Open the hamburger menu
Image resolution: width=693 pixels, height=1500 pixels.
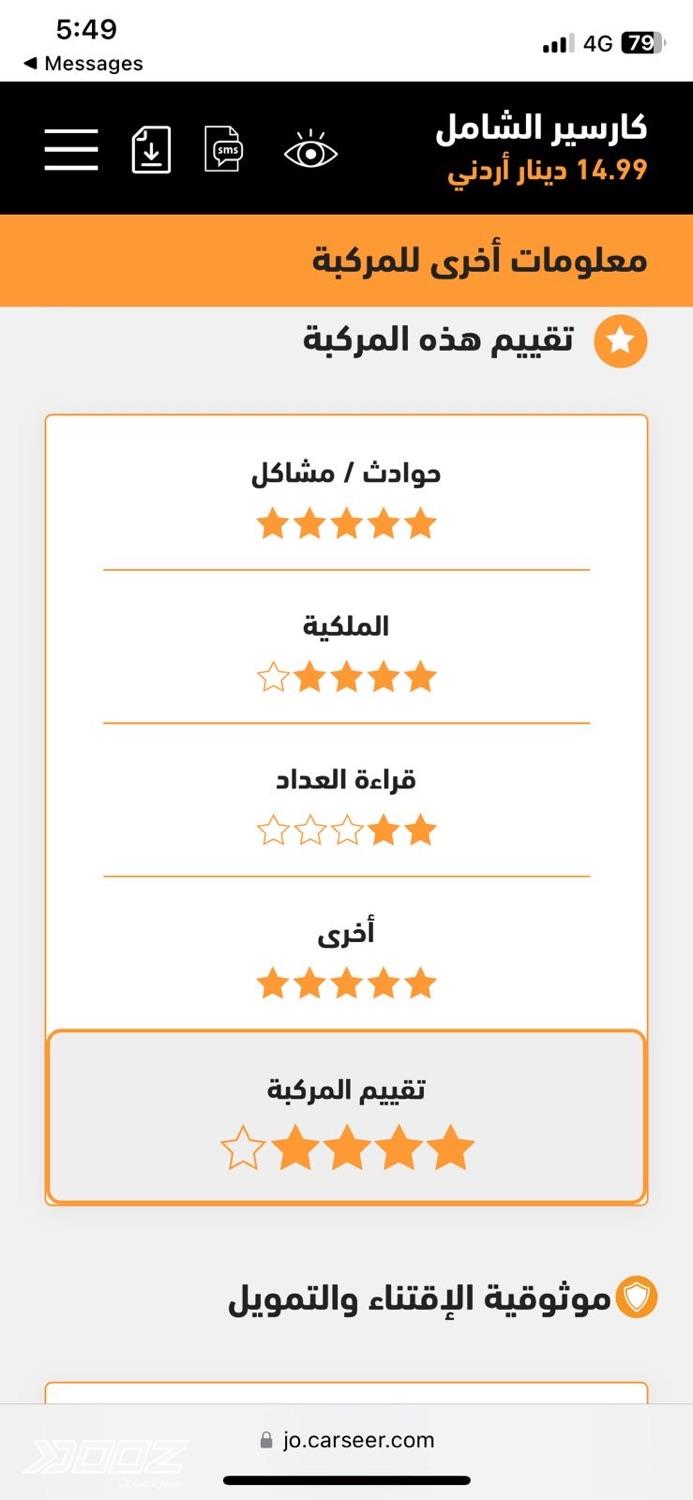point(71,150)
